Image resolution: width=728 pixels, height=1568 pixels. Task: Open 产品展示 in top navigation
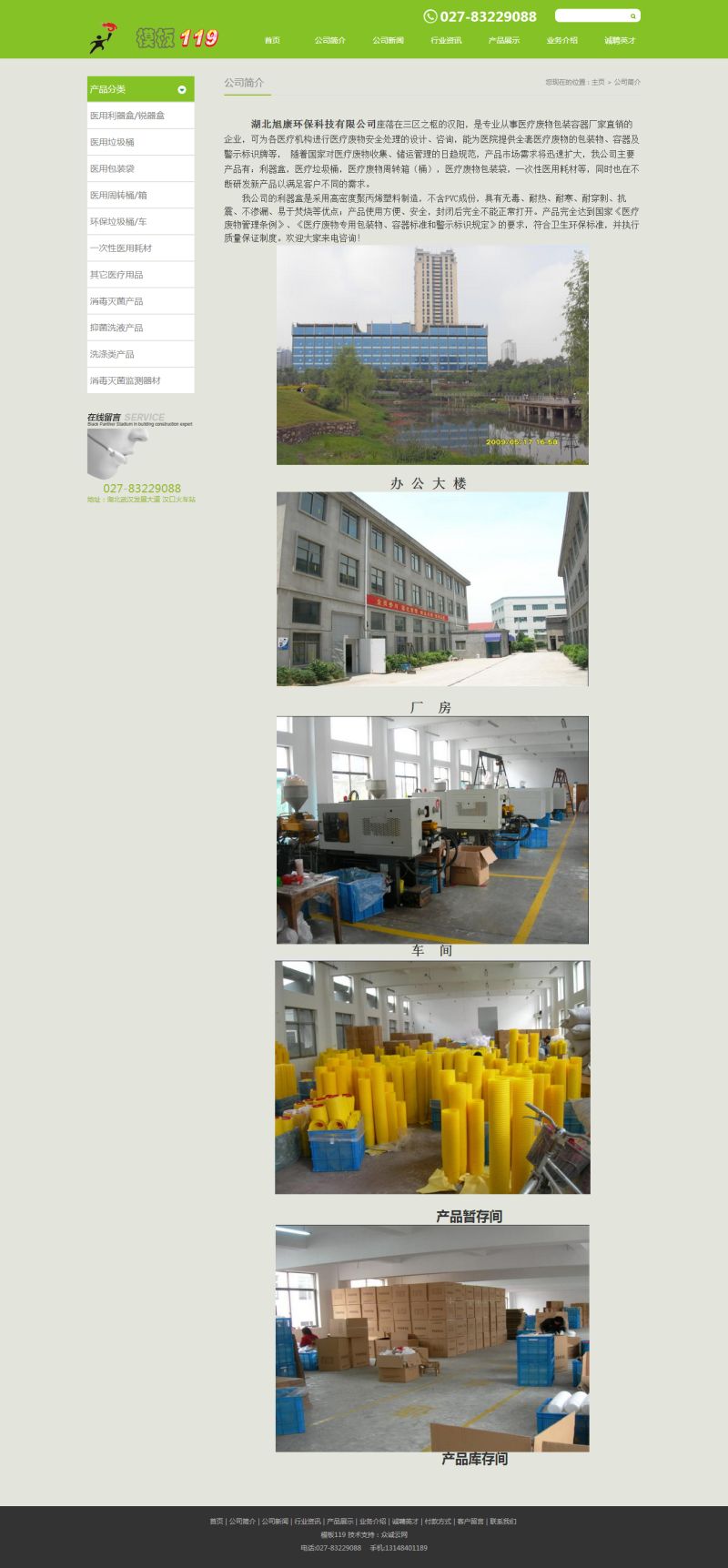click(504, 40)
